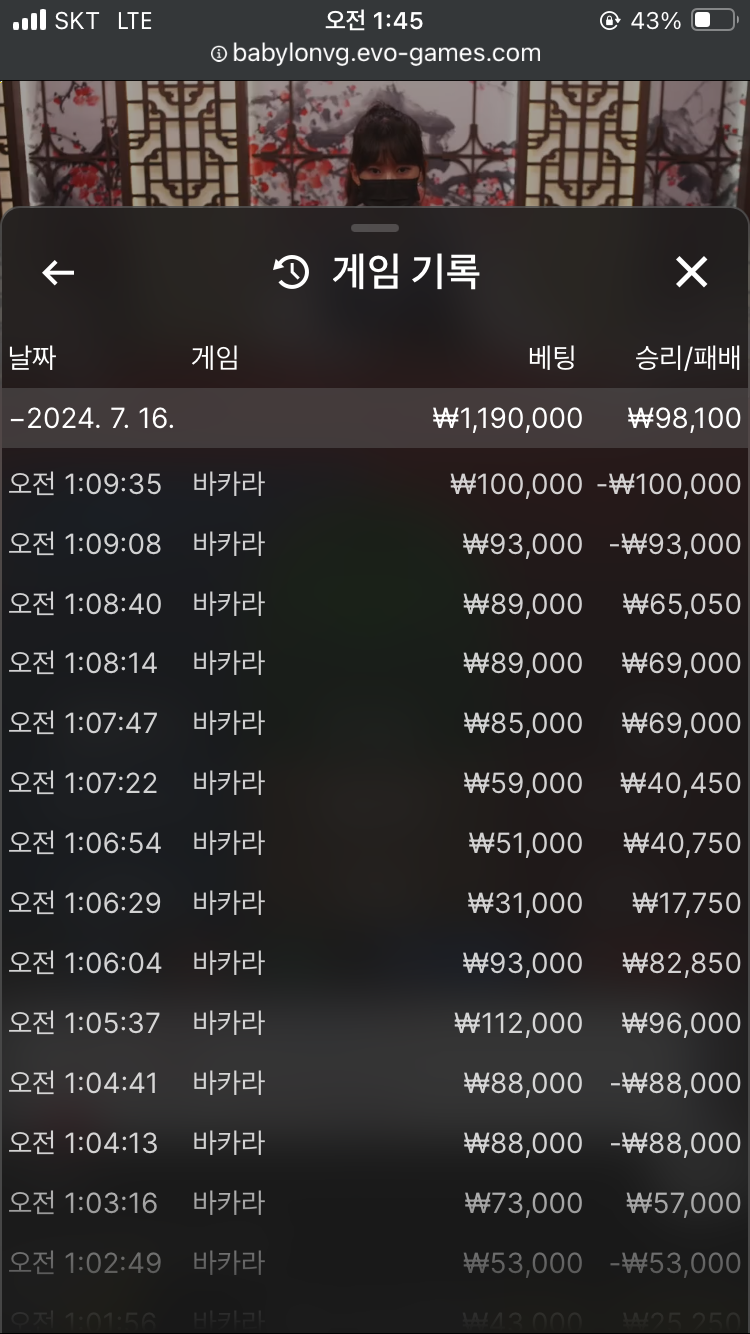The image size is (750, 1334).
Task: Open the 오전 1:03:16 바카라 record
Action: pyautogui.click(x=374, y=1203)
